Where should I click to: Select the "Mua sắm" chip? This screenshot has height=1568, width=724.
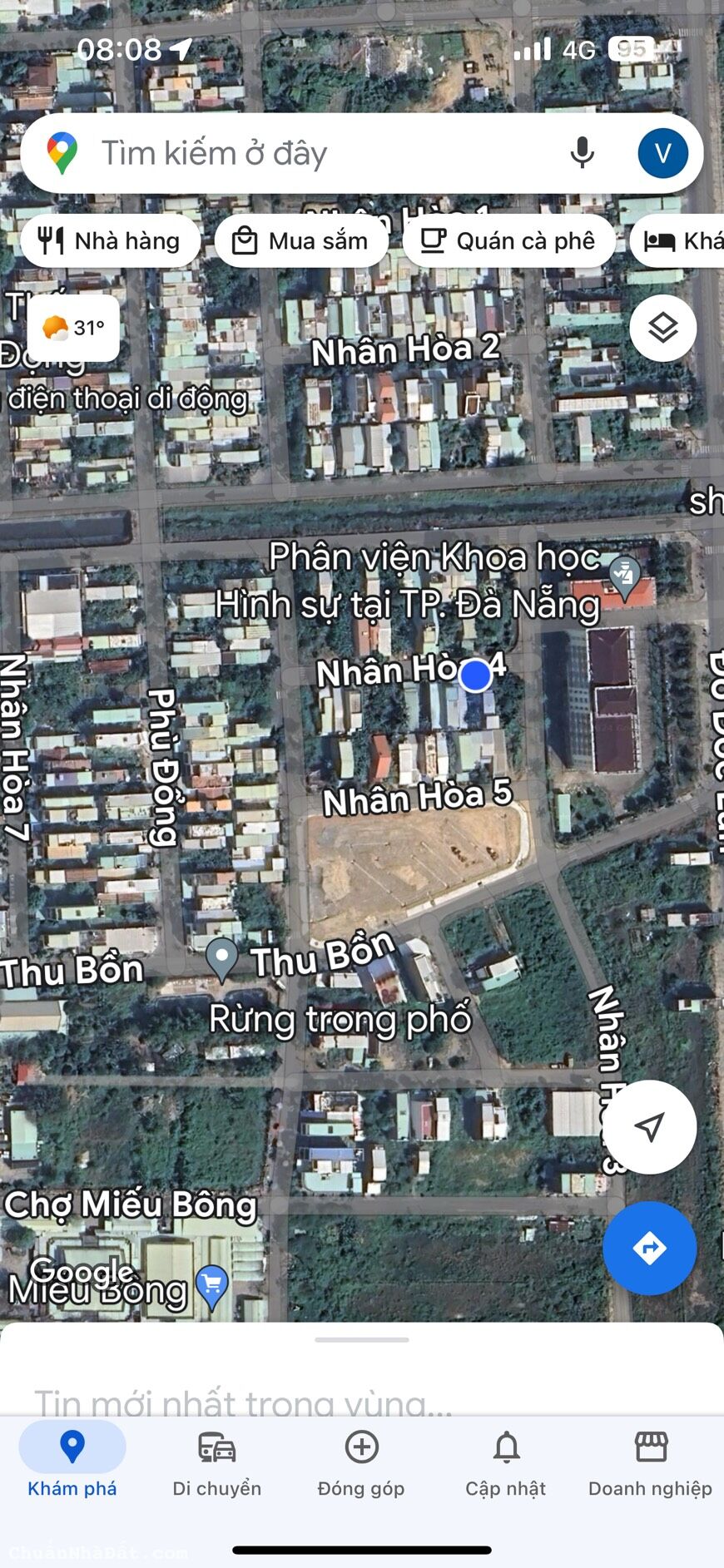[301, 241]
